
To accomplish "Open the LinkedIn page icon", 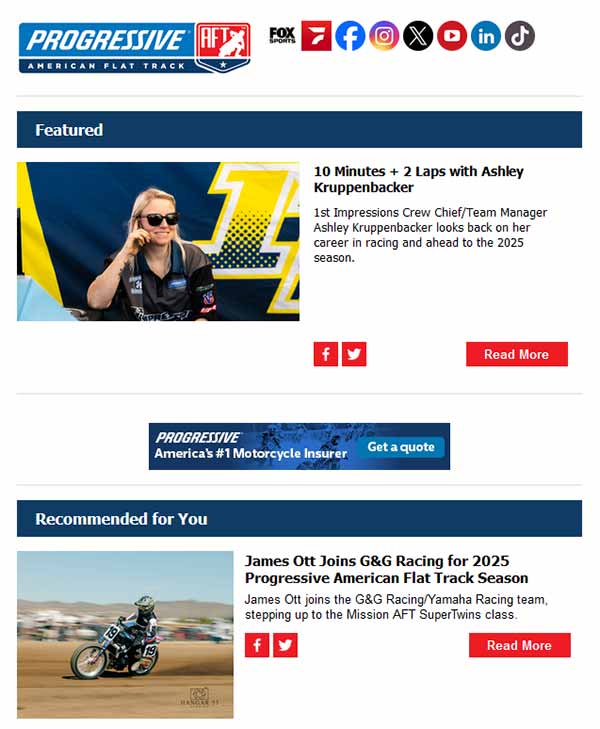I will point(486,36).
